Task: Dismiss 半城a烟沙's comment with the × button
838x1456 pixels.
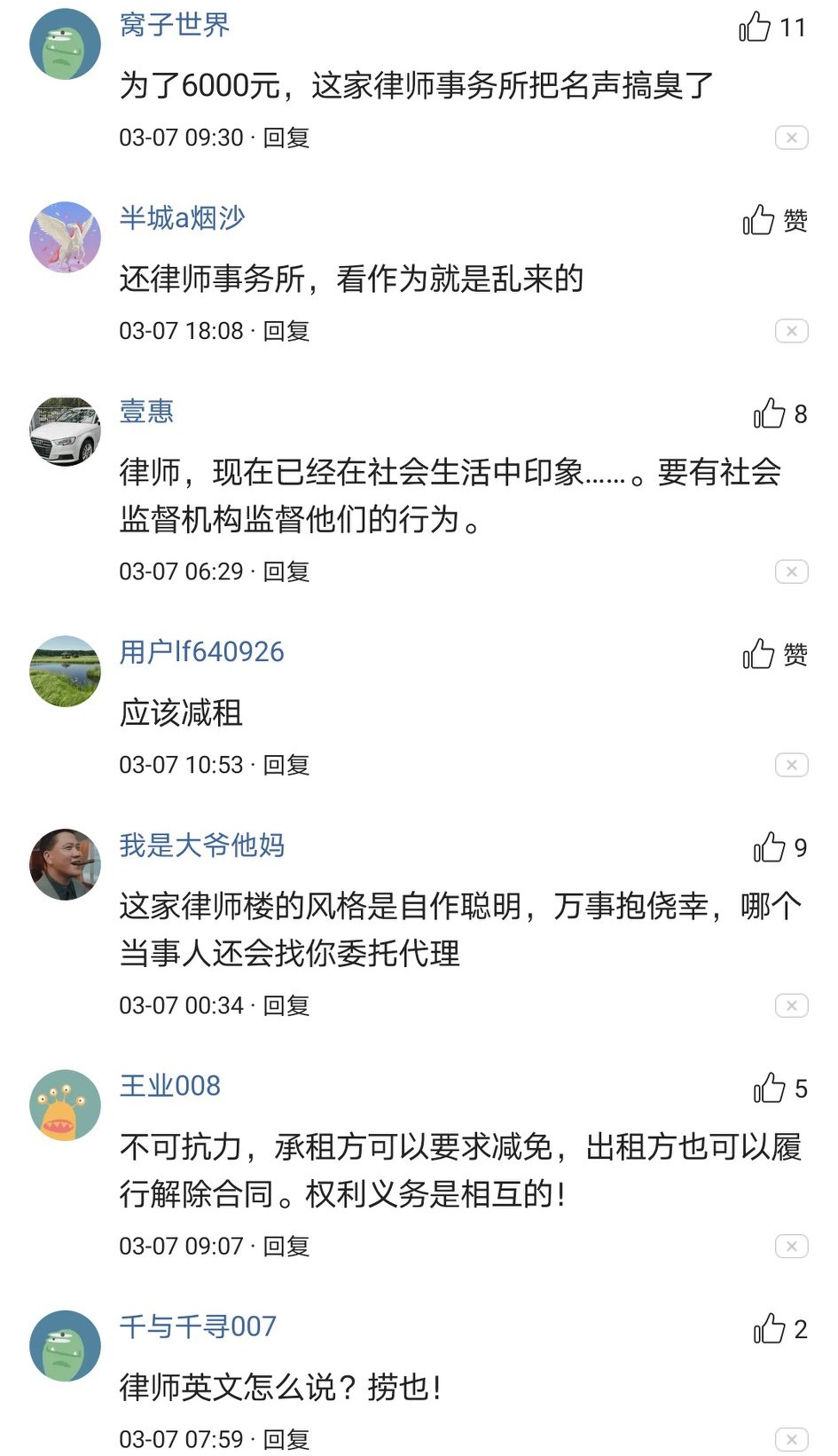Action: pyautogui.click(x=790, y=331)
